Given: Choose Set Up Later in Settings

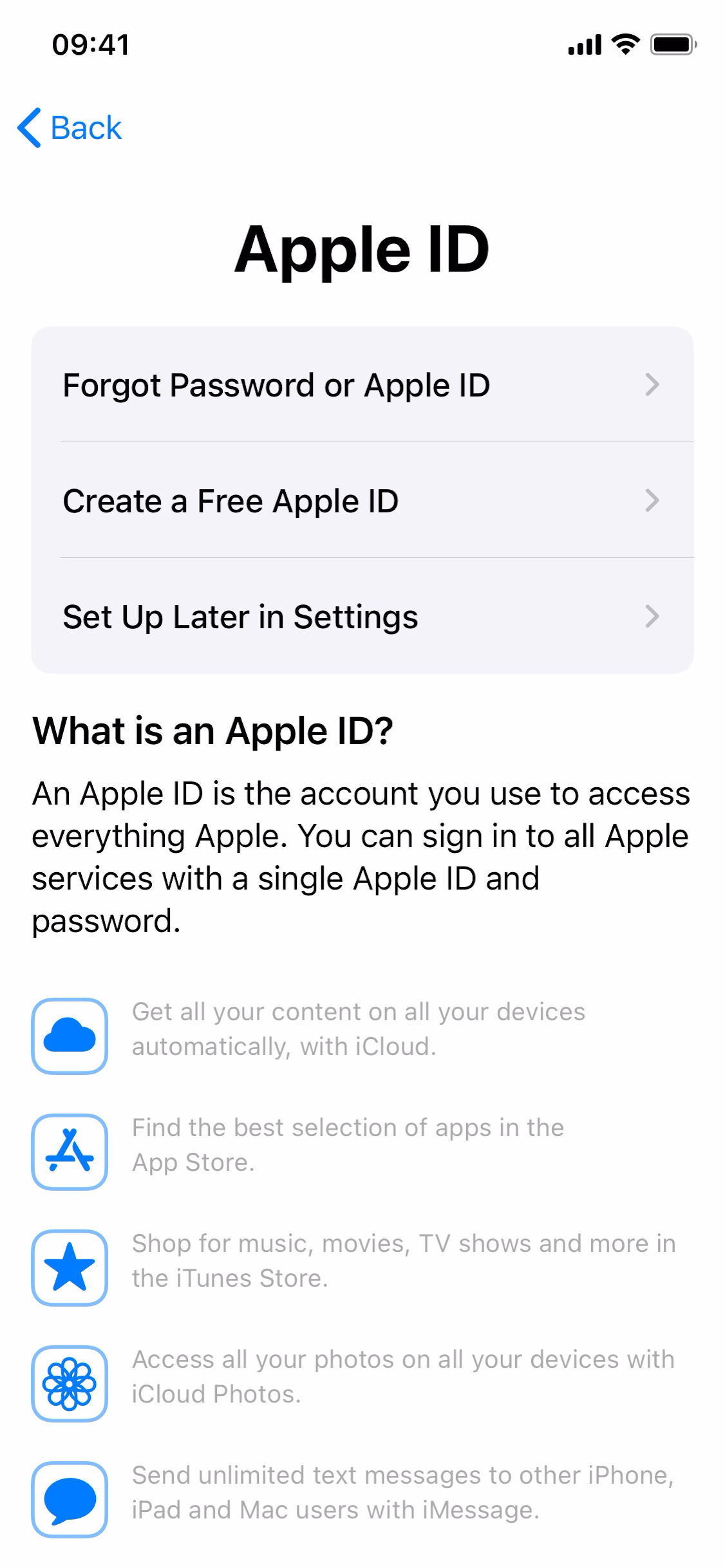Looking at the screenshot, I should click(240, 617).
